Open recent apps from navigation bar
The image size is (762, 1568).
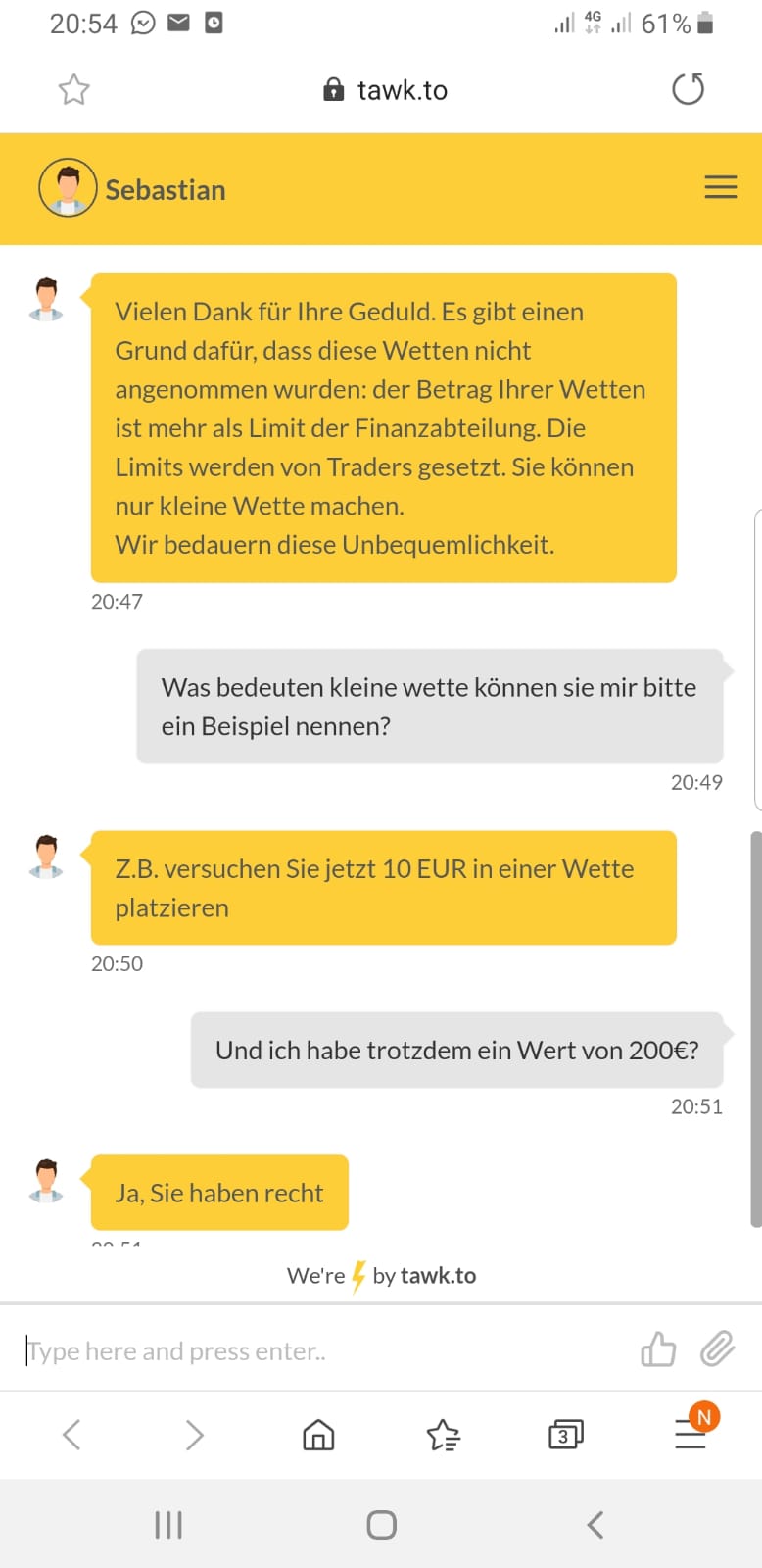168,1525
